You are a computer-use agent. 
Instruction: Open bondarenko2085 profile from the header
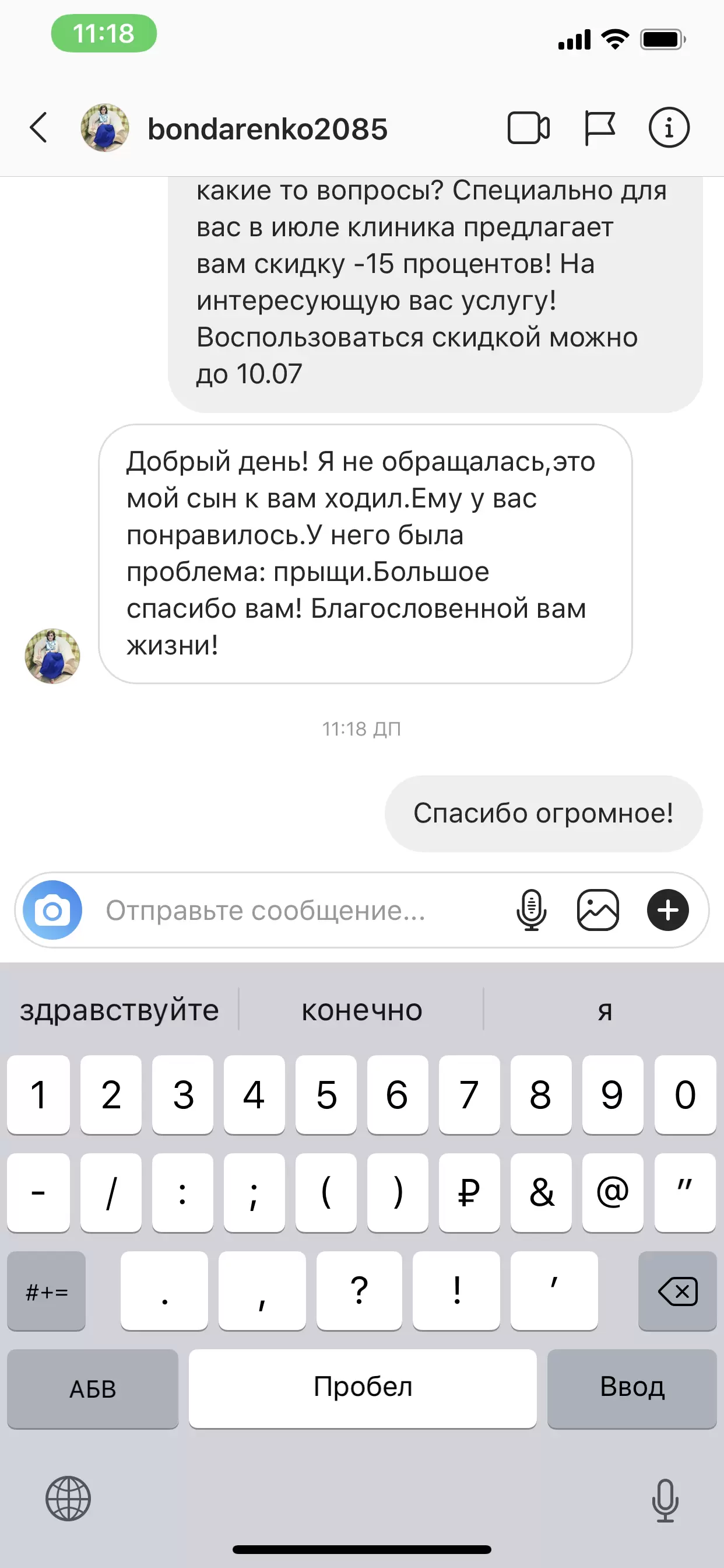[266, 129]
